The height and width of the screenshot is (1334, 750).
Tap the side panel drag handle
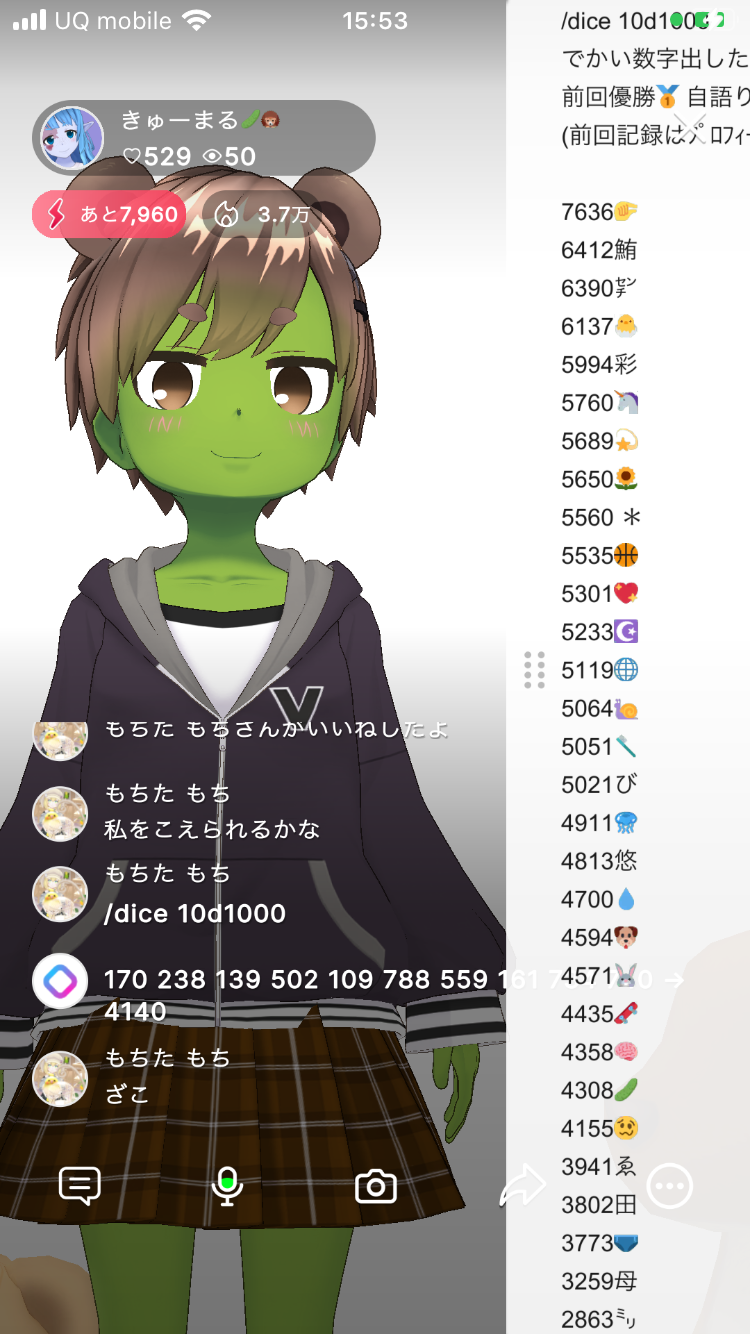[534, 669]
